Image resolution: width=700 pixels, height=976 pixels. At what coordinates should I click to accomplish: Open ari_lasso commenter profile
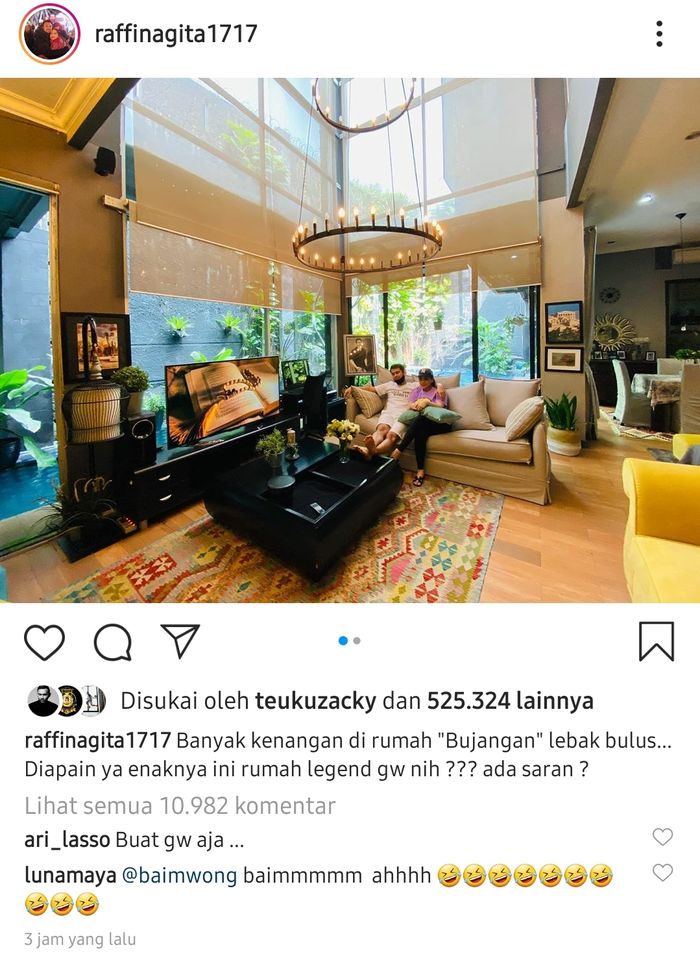67,839
